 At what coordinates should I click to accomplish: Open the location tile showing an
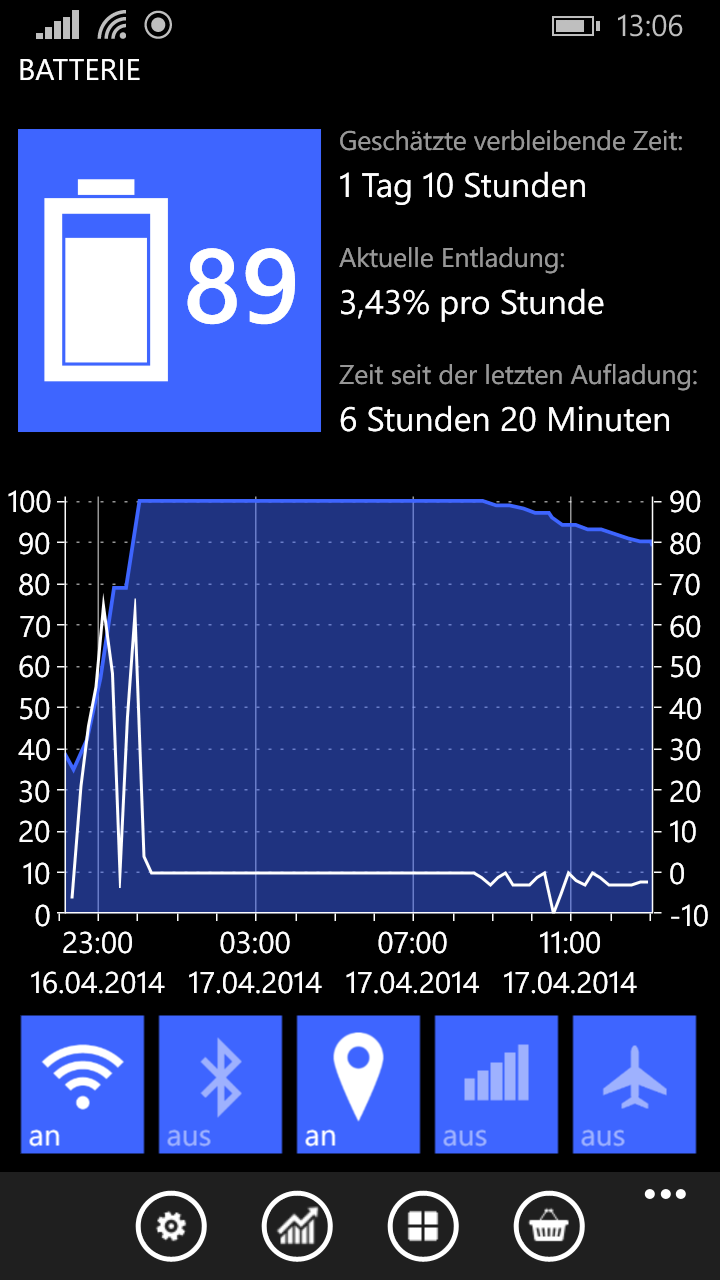pyautogui.click(x=358, y=1084)
